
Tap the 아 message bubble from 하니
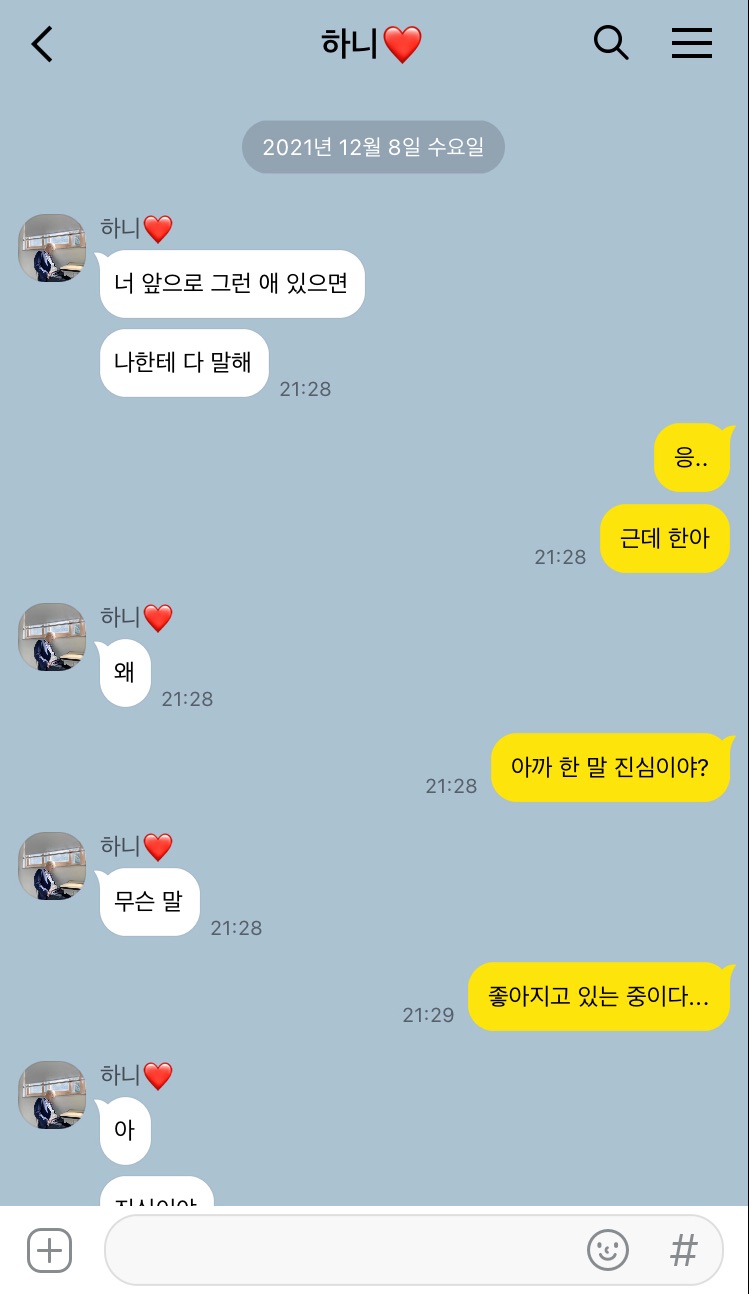tap(125, 1129)
